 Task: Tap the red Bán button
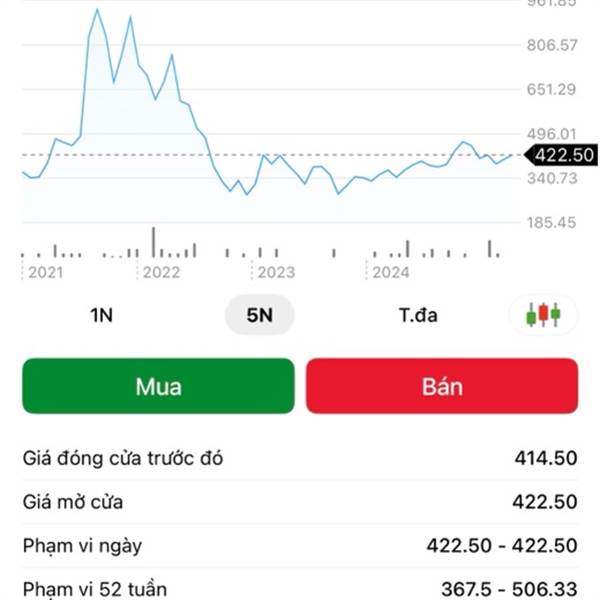tap(441, 386)
